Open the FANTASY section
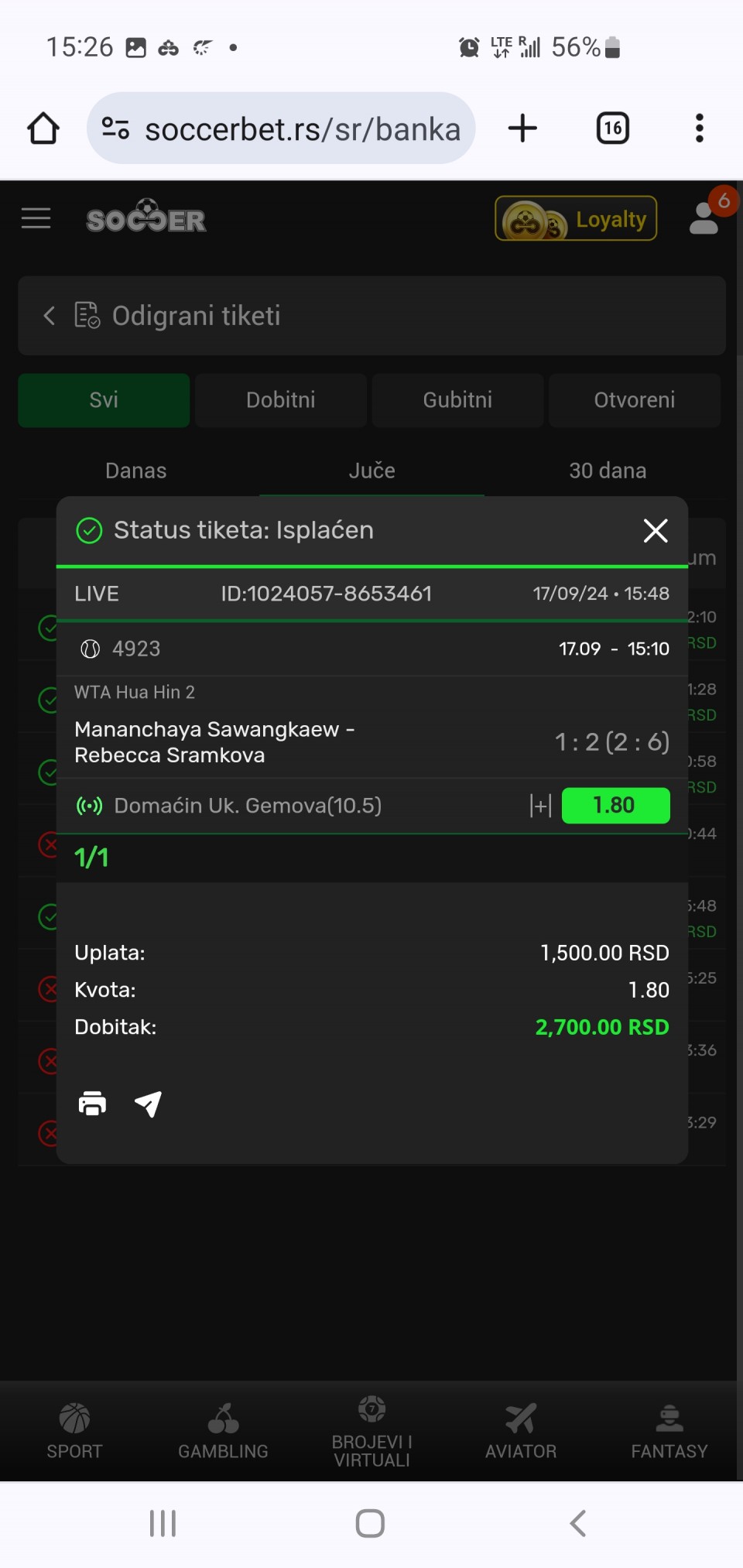The width and height of the screenshot is (743, 1568). 669,1432
